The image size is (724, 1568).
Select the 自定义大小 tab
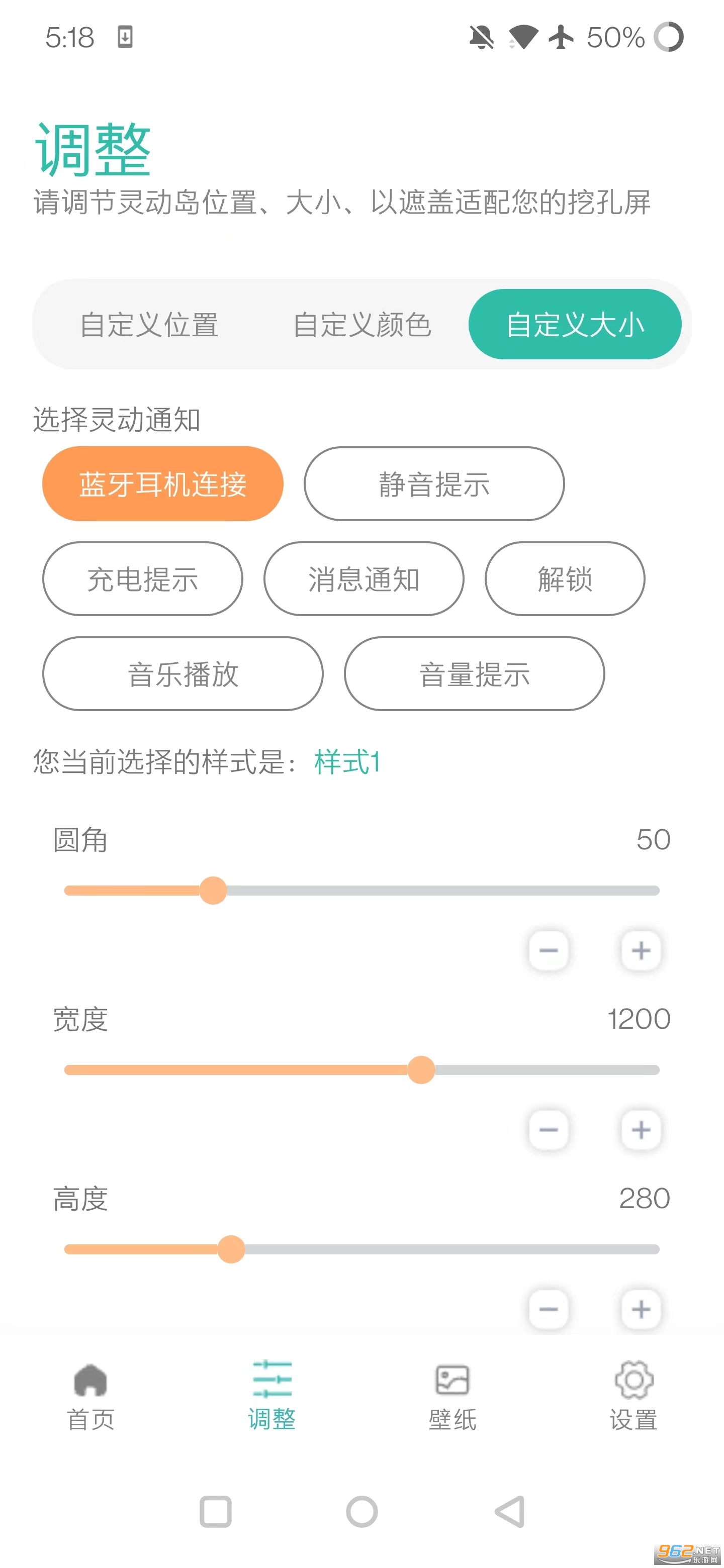[x=575, y=325]
